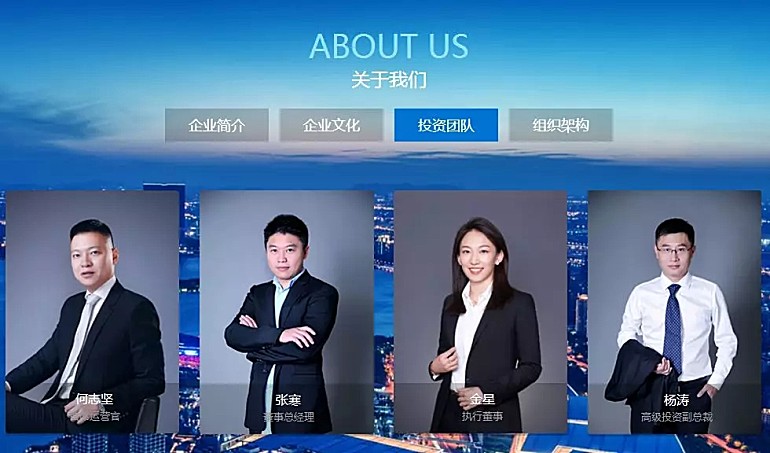This screenshot has height=453, width=770.
Task: Open 杨涛's profile card
Action: pyautogui.click(x=674, y=312)
